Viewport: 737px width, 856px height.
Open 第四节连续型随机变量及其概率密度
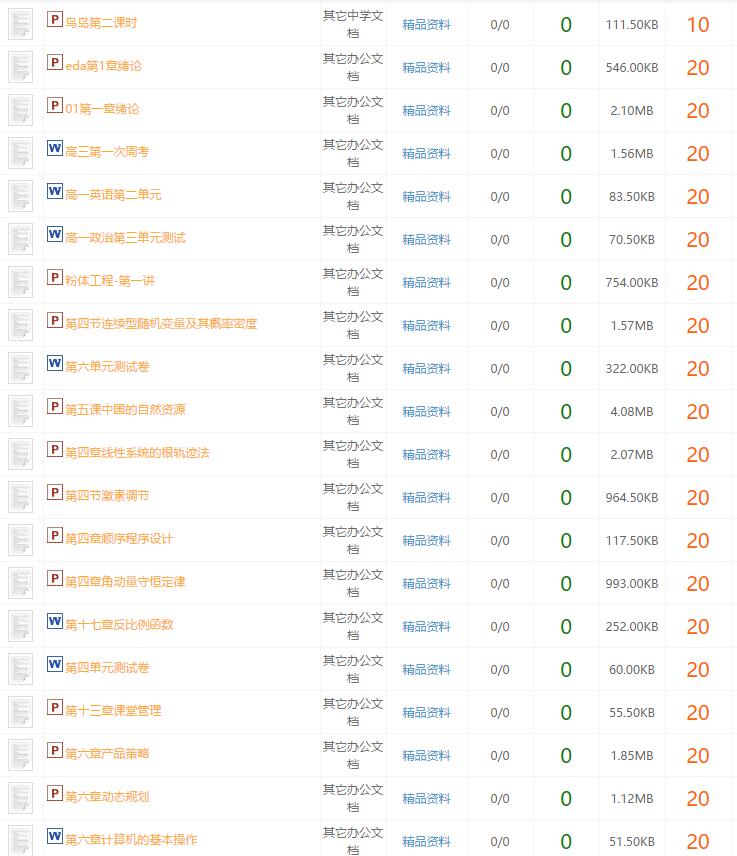pos(161,324)
